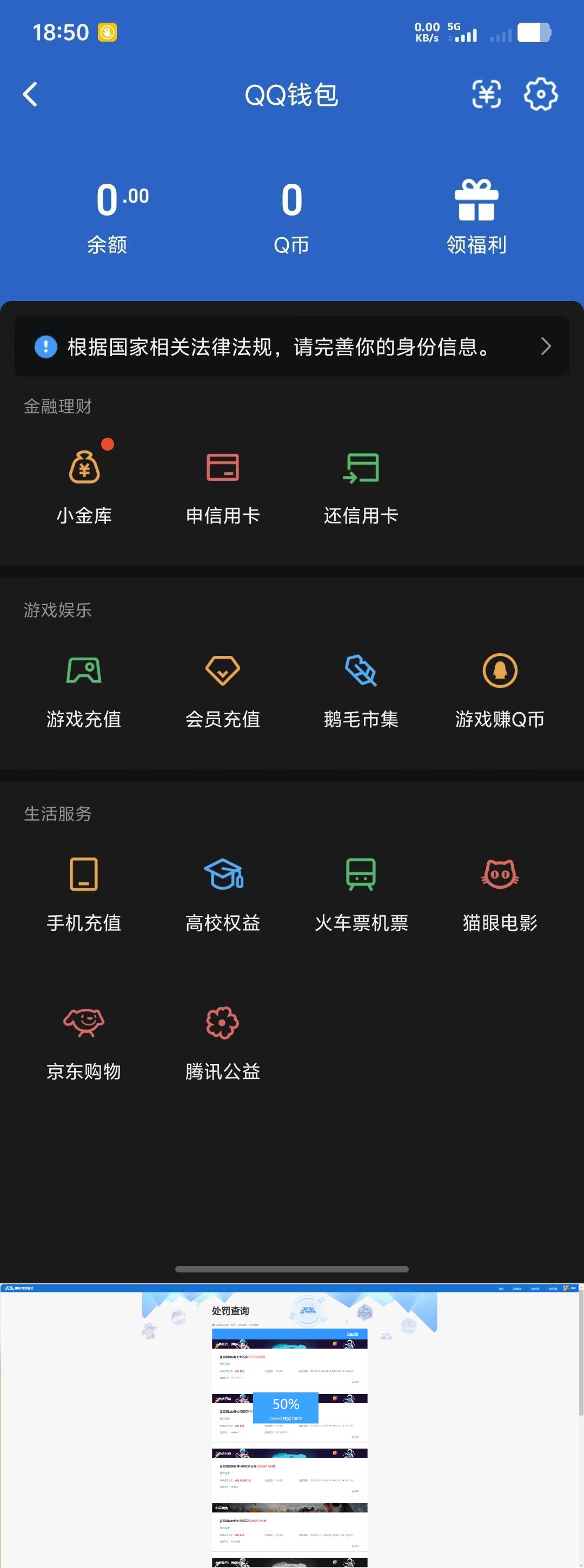Go back from QQ钱包

(30, 95)
